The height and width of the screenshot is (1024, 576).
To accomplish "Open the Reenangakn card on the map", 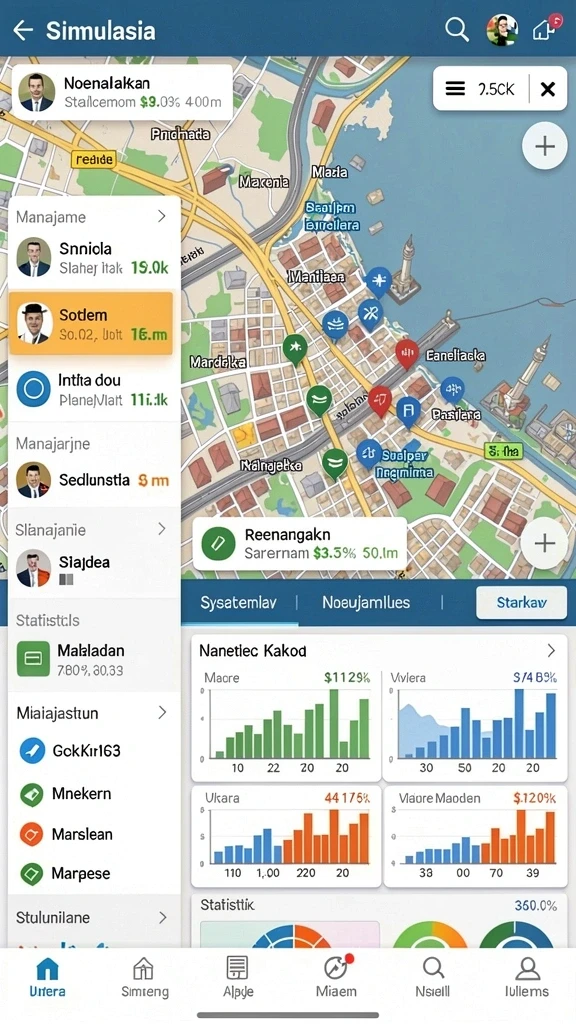I will 300,543.
